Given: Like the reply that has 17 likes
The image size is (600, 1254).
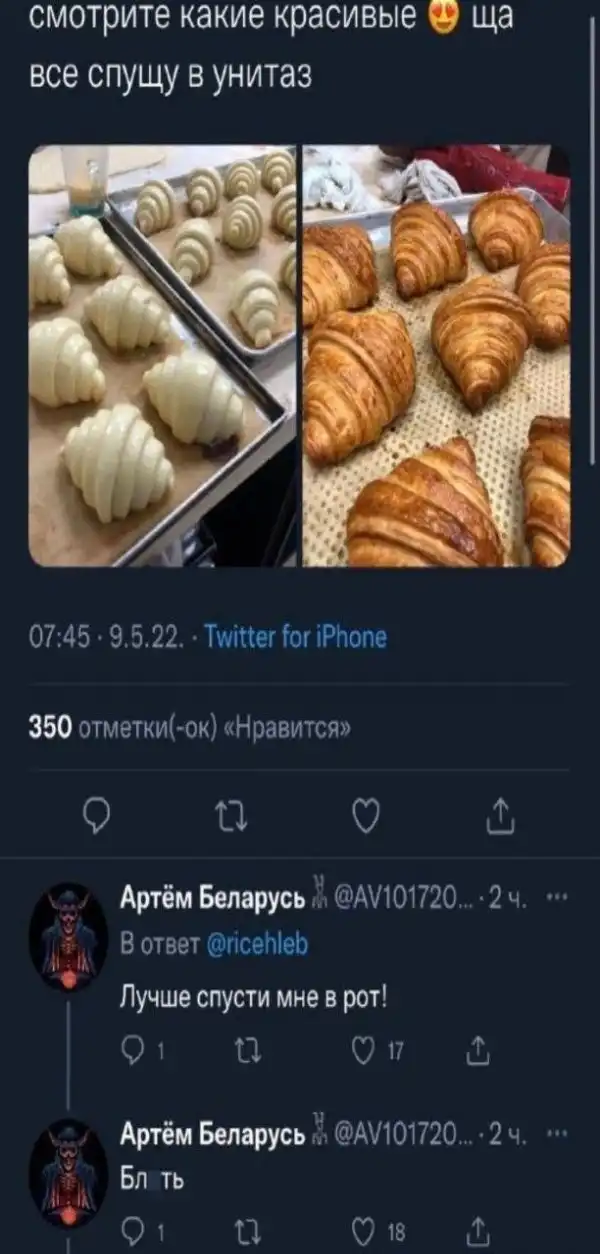Looking at the screenshot, I should [x=367, y=1046].
